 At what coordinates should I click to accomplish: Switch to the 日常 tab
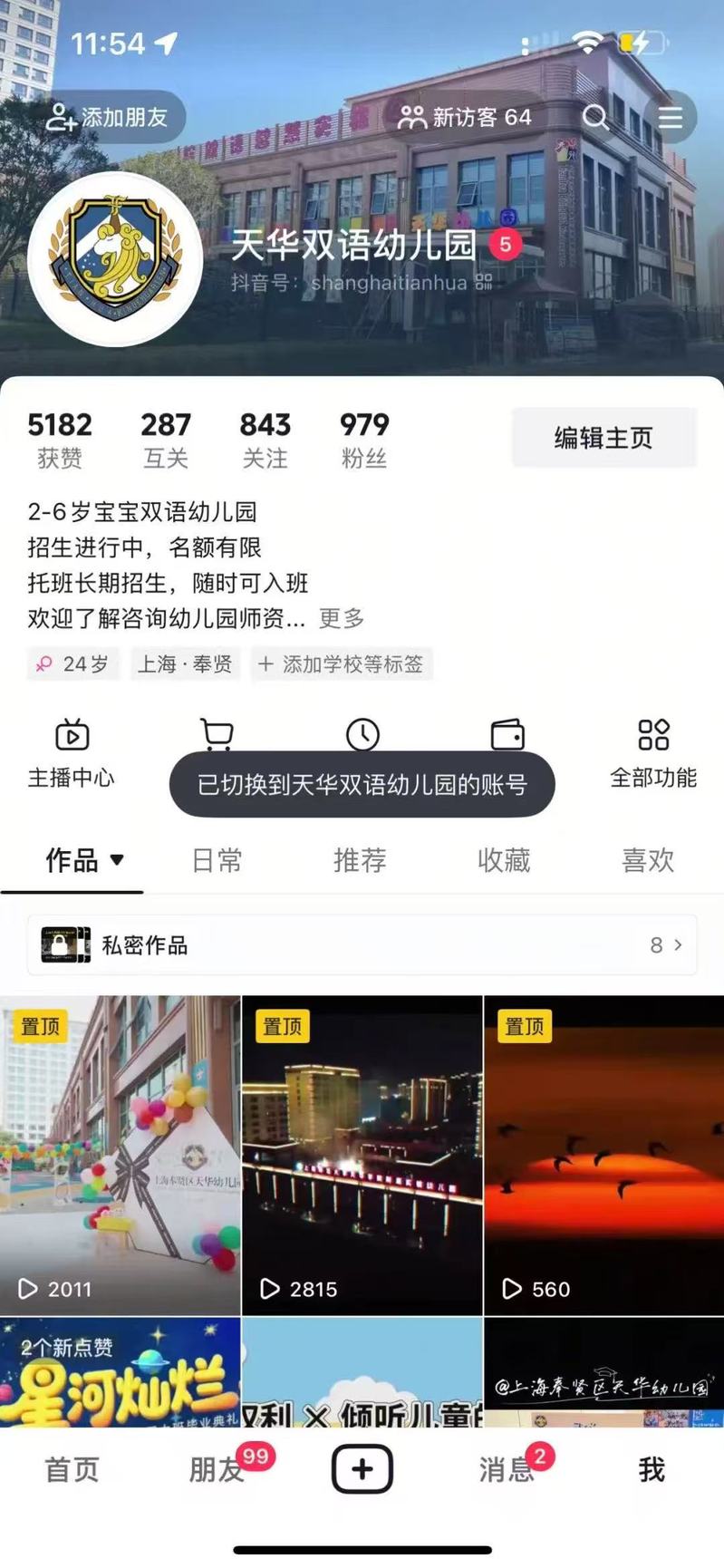pyautogui.click(x=217, y=859)
